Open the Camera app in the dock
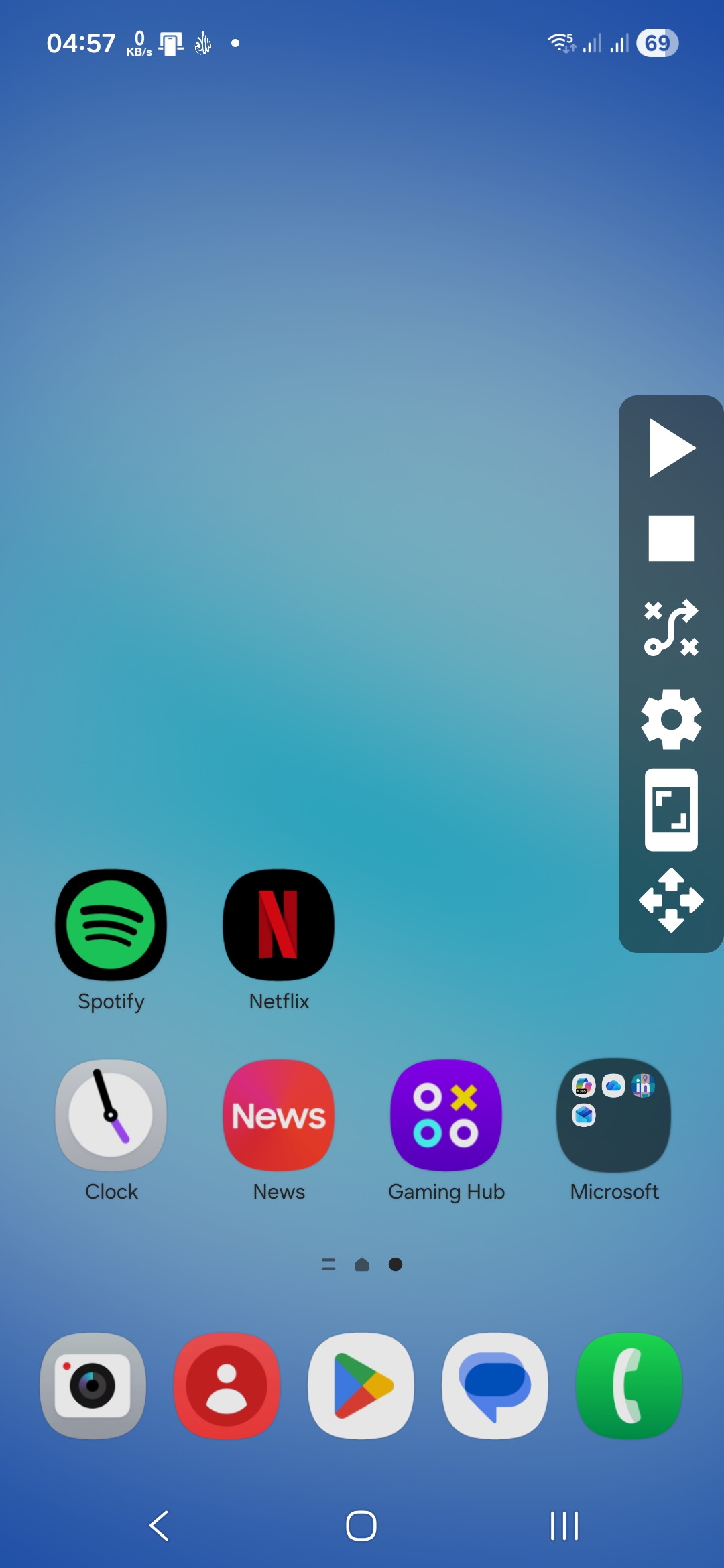724x1568 pixels. [93, 1386]
